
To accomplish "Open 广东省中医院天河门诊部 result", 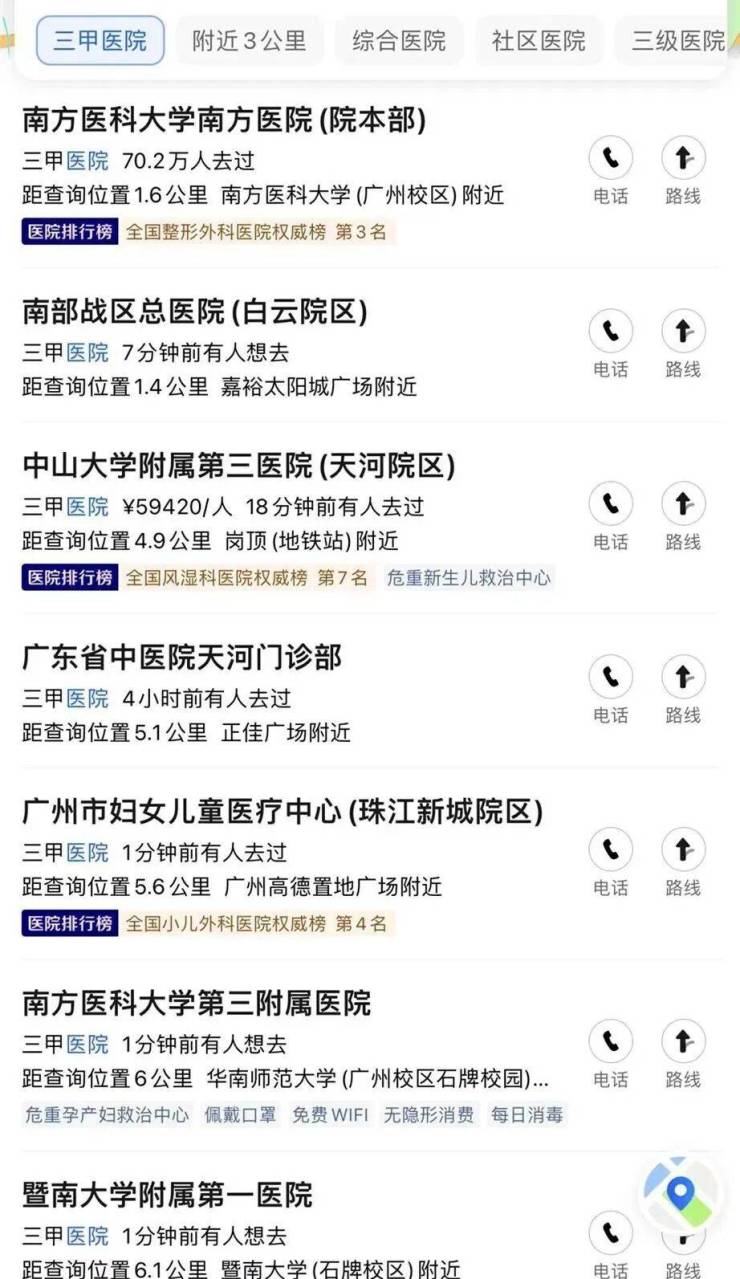I will (x=182, y=658).
